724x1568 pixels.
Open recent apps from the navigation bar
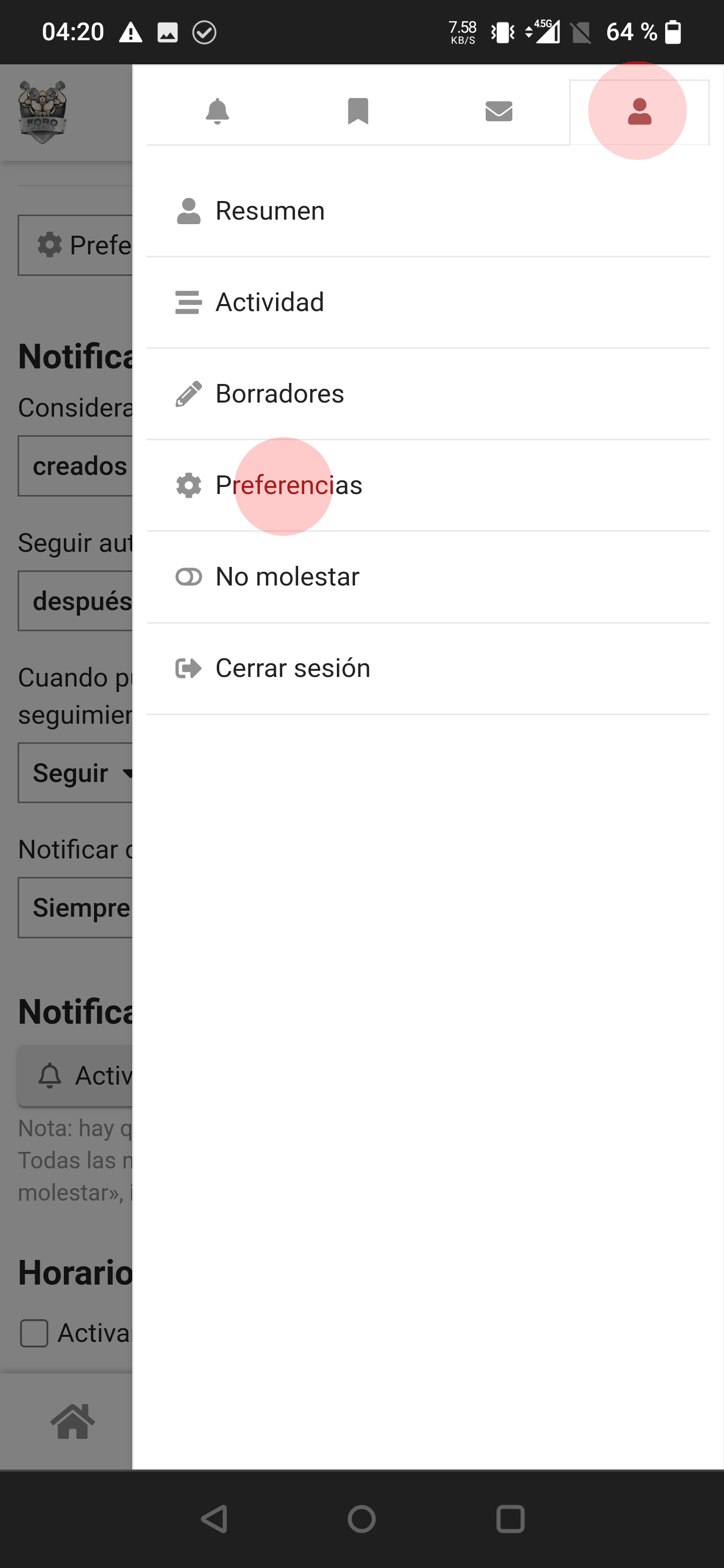coord(510,1519)
